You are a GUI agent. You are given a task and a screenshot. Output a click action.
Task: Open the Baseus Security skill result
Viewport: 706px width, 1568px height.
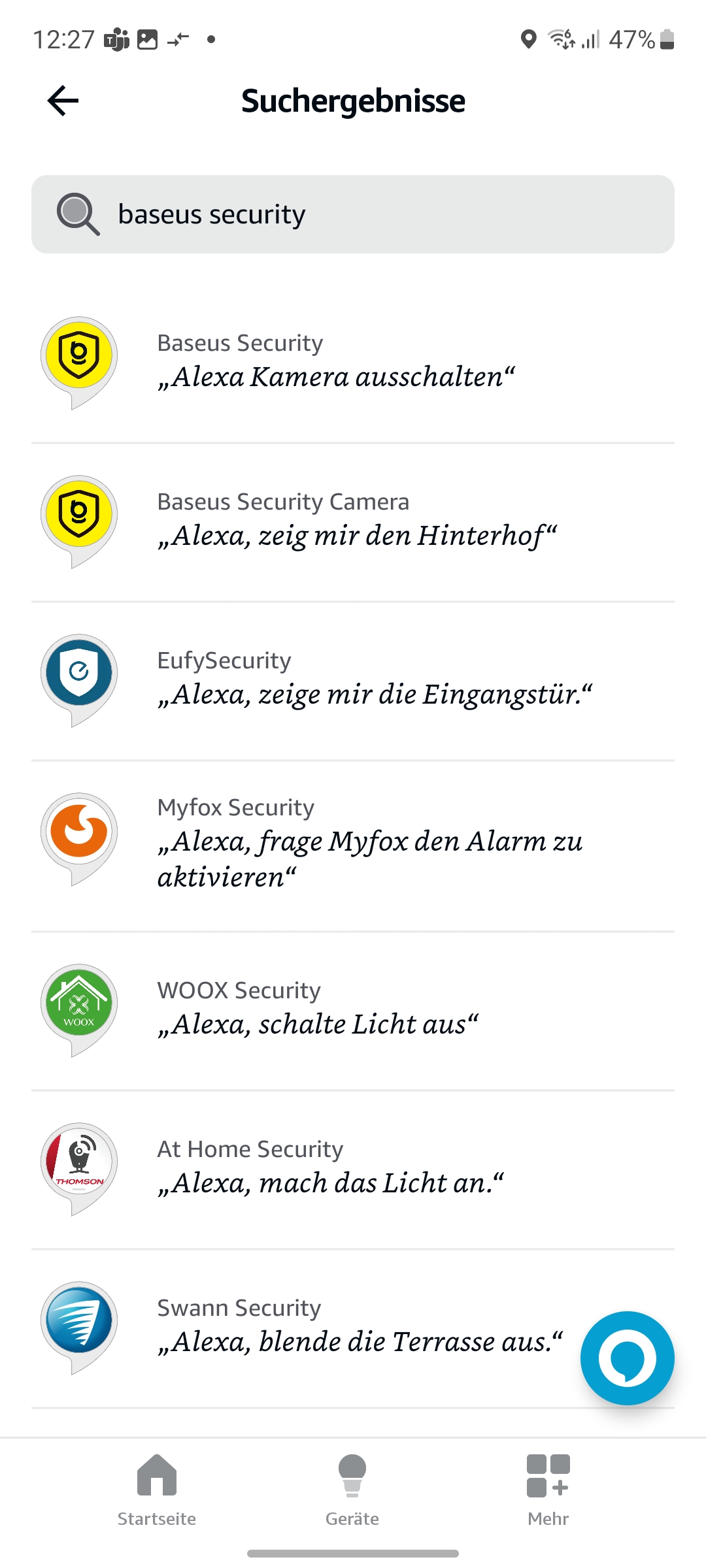click(x=353, y=361)
